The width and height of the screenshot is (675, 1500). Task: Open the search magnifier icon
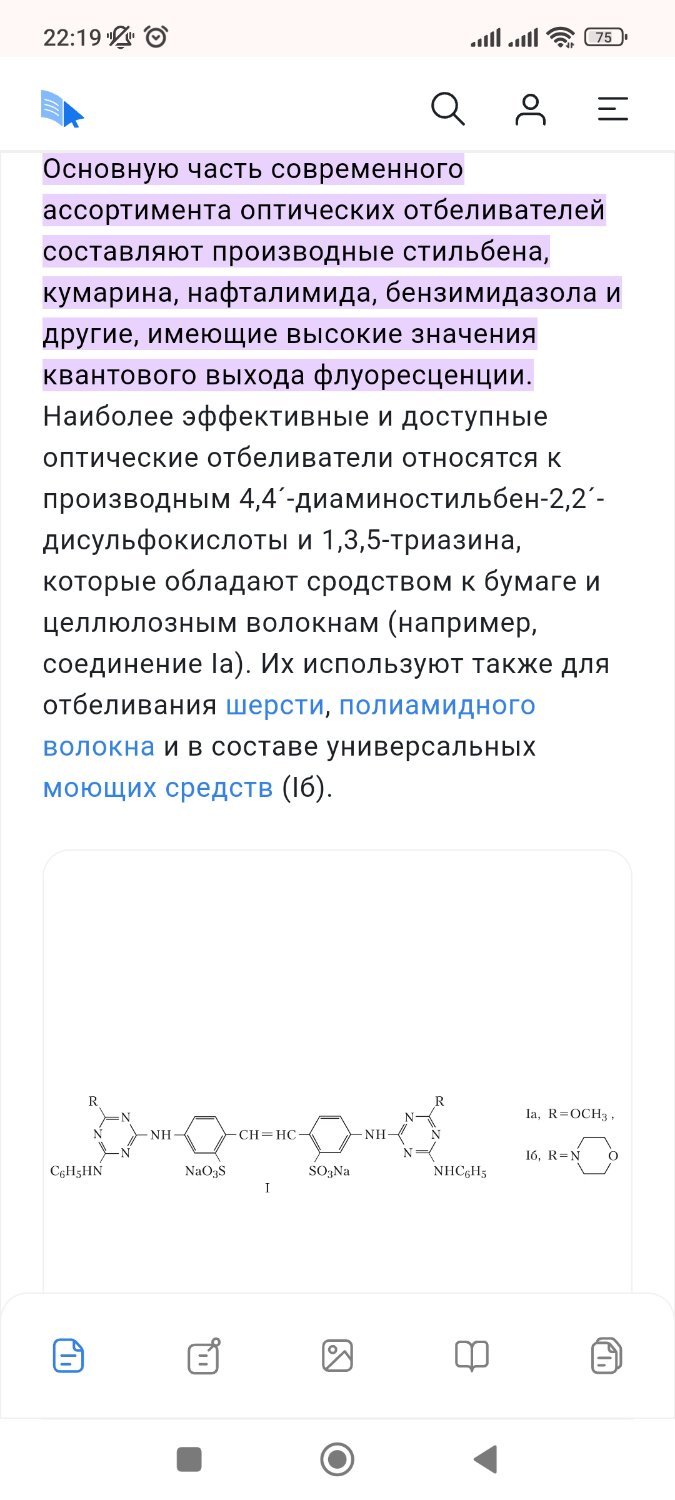pos(447,108)
